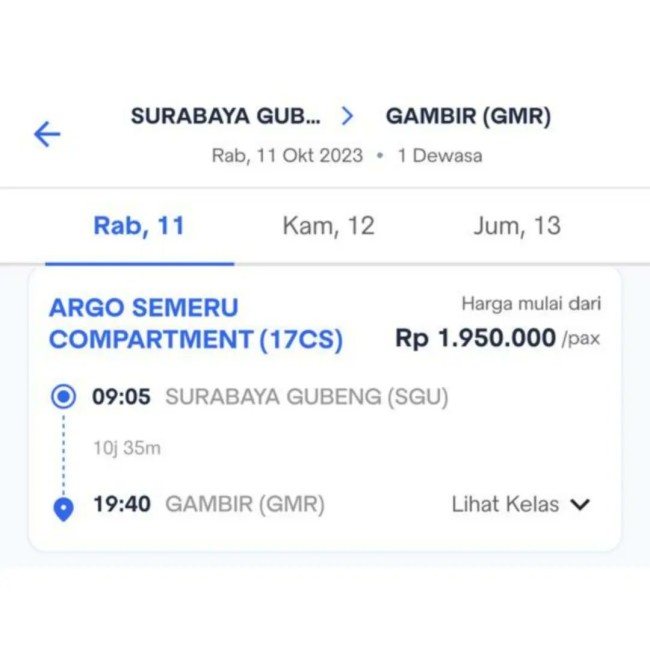Select the Rab, 11 date tab

pos(139,226)
